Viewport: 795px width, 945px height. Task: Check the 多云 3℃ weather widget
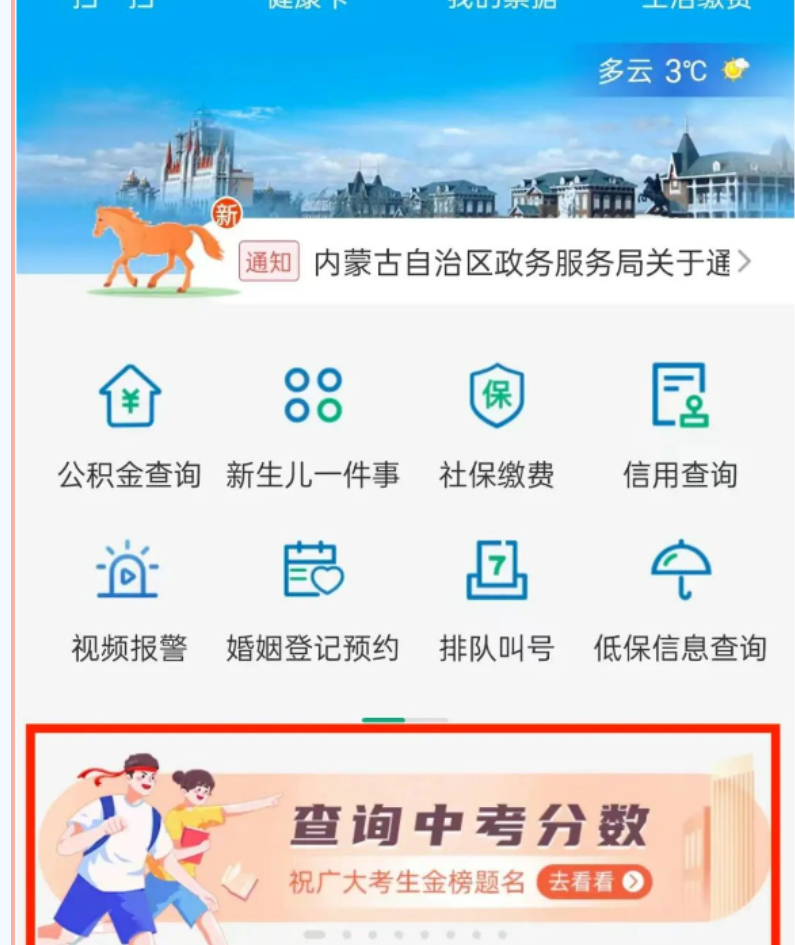(x=672, y=71)
